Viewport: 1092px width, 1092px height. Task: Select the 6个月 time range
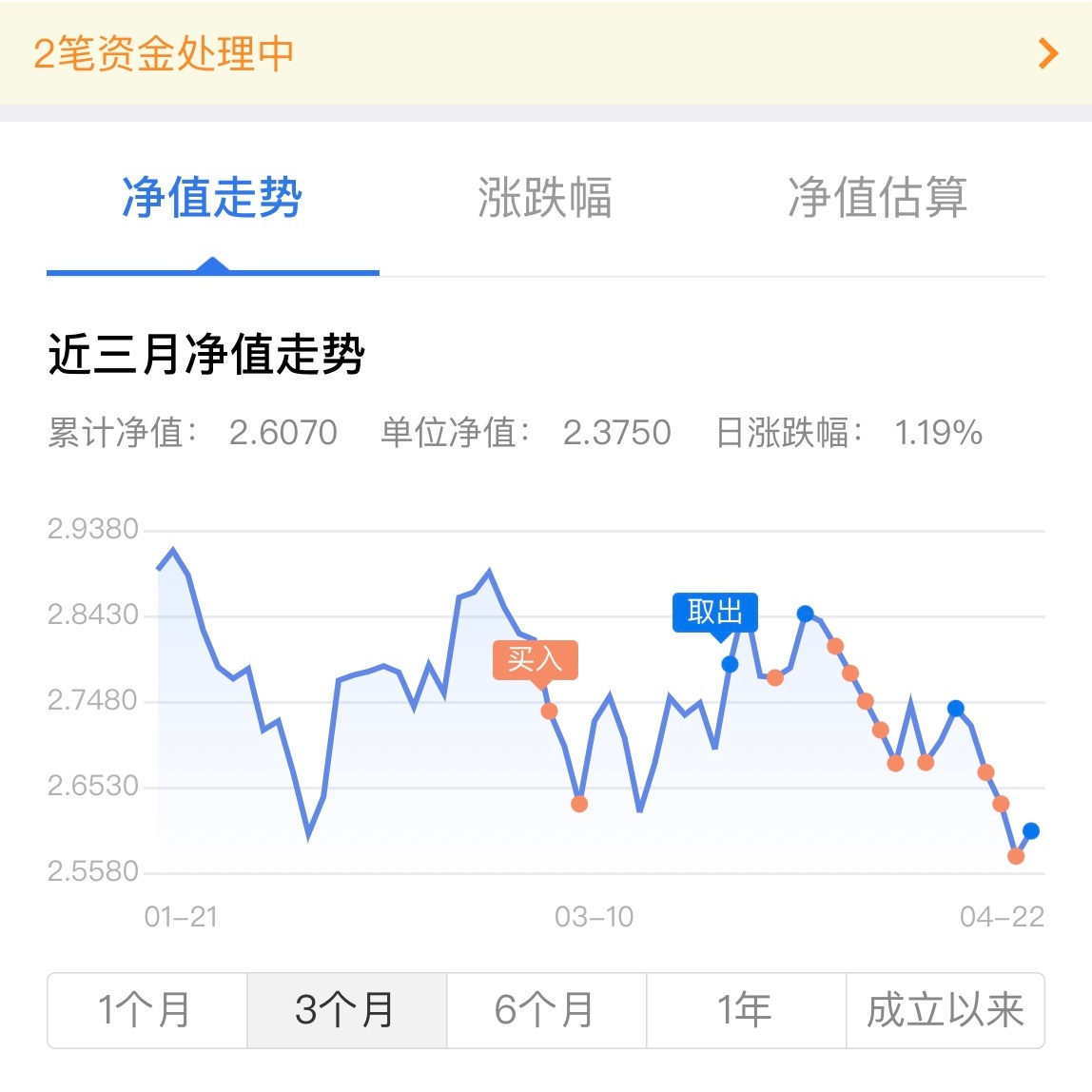point(546,1010)
